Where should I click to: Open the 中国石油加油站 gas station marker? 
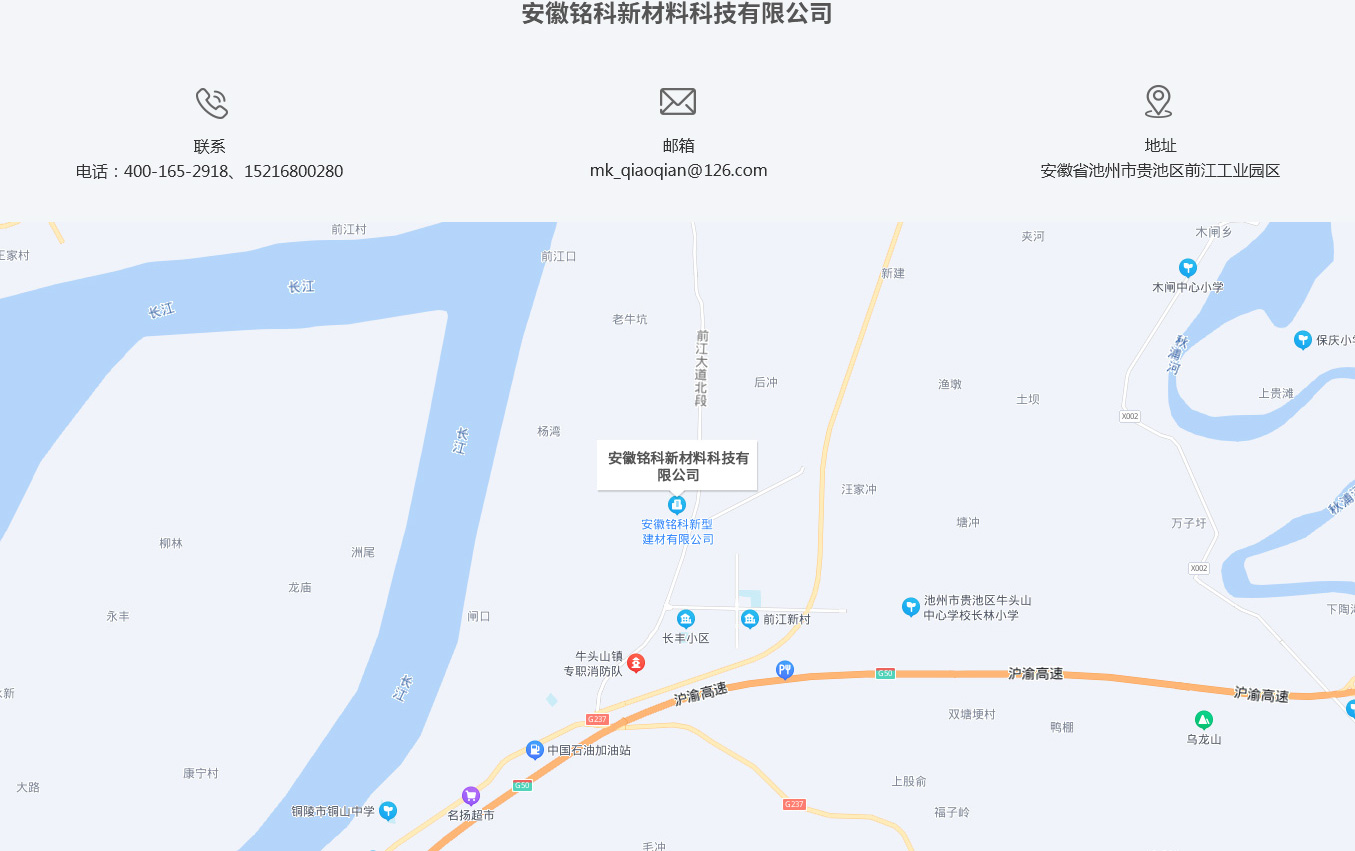tap(535, 749)
